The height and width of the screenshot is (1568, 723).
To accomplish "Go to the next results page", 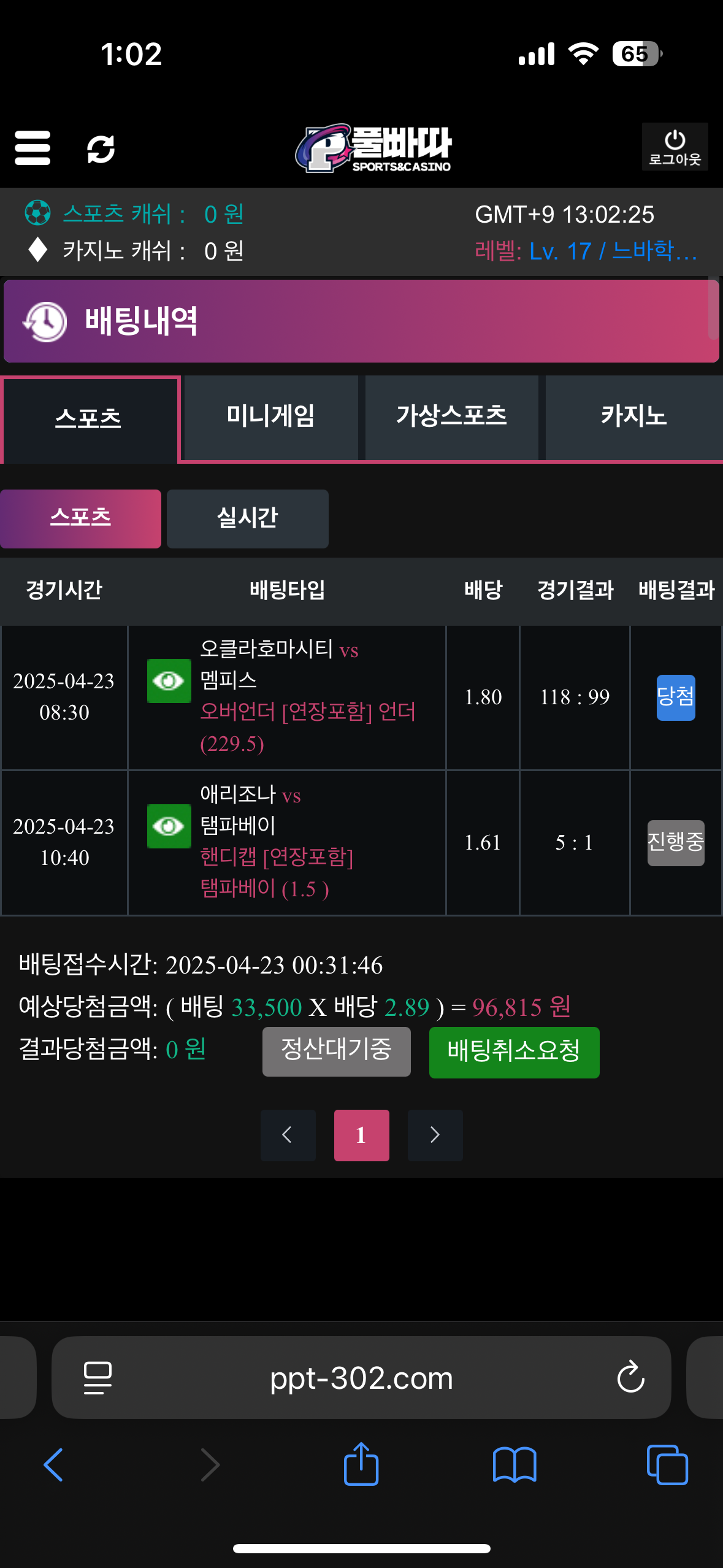I will click(435, 1135).
